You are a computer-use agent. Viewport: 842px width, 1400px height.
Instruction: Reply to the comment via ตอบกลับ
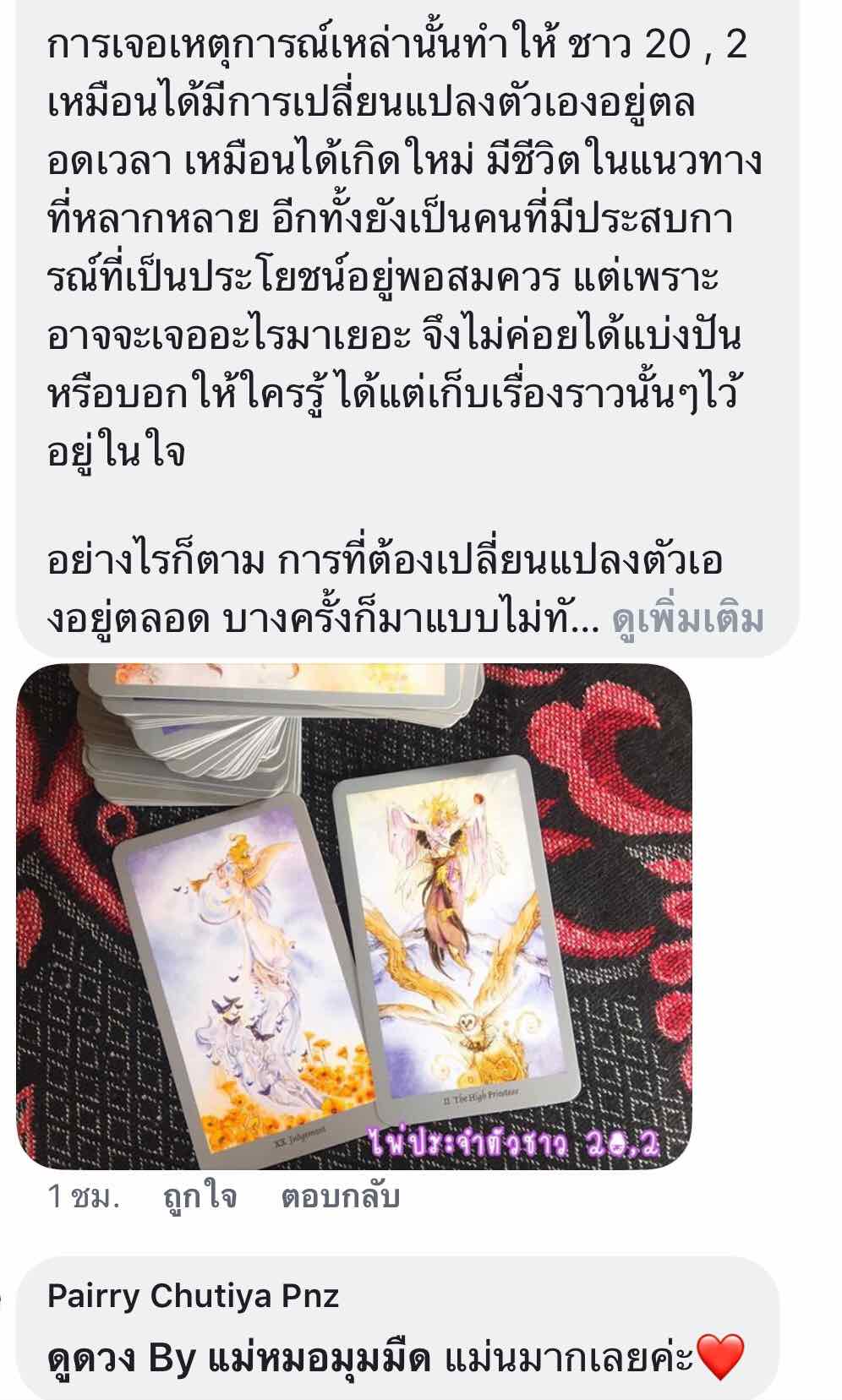(x=340, y=1197)
